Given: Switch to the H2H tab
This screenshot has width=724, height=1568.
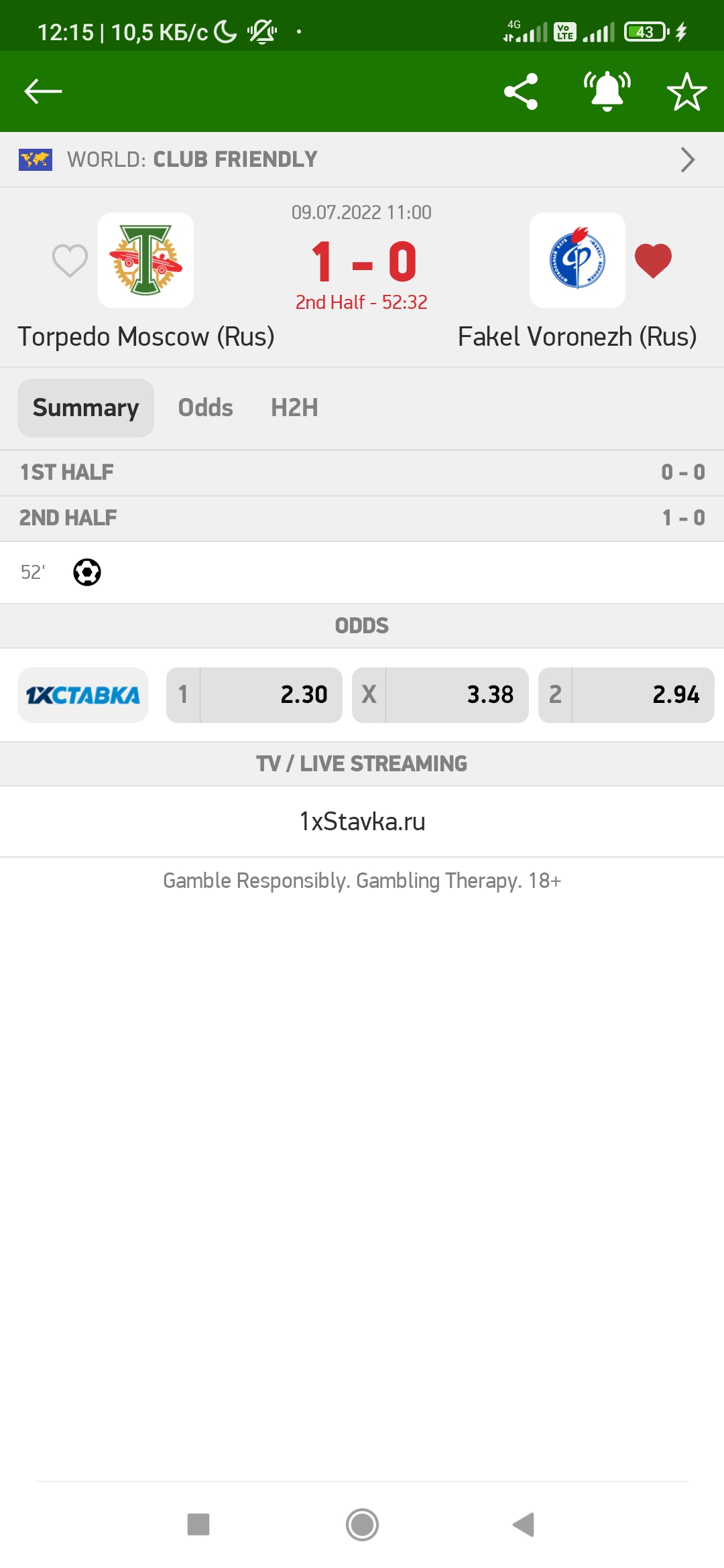Looking at the screenshot, I should tap(294, 407).
